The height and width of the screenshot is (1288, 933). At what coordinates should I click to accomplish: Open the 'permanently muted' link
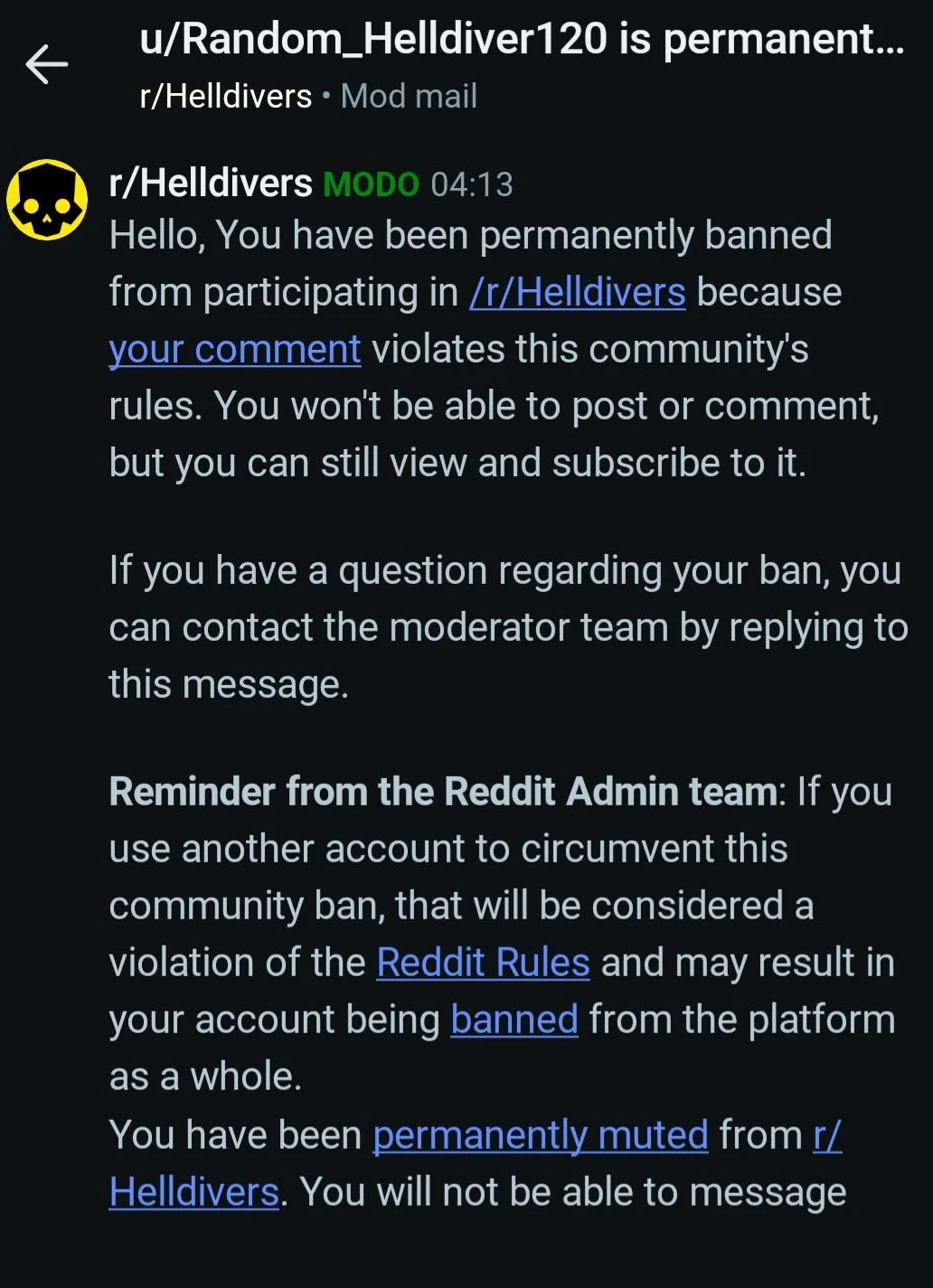click(540, 1135)
